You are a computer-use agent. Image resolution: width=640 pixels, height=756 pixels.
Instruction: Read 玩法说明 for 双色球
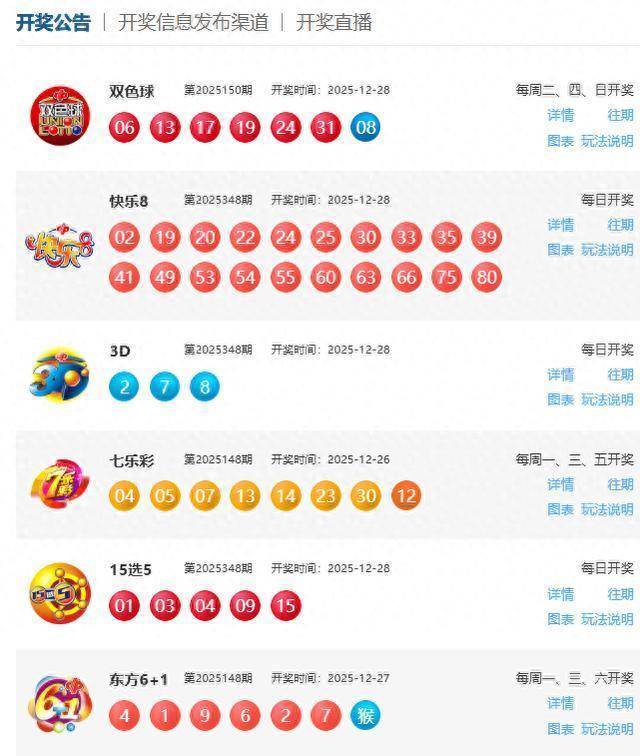(x=607, y=140)
